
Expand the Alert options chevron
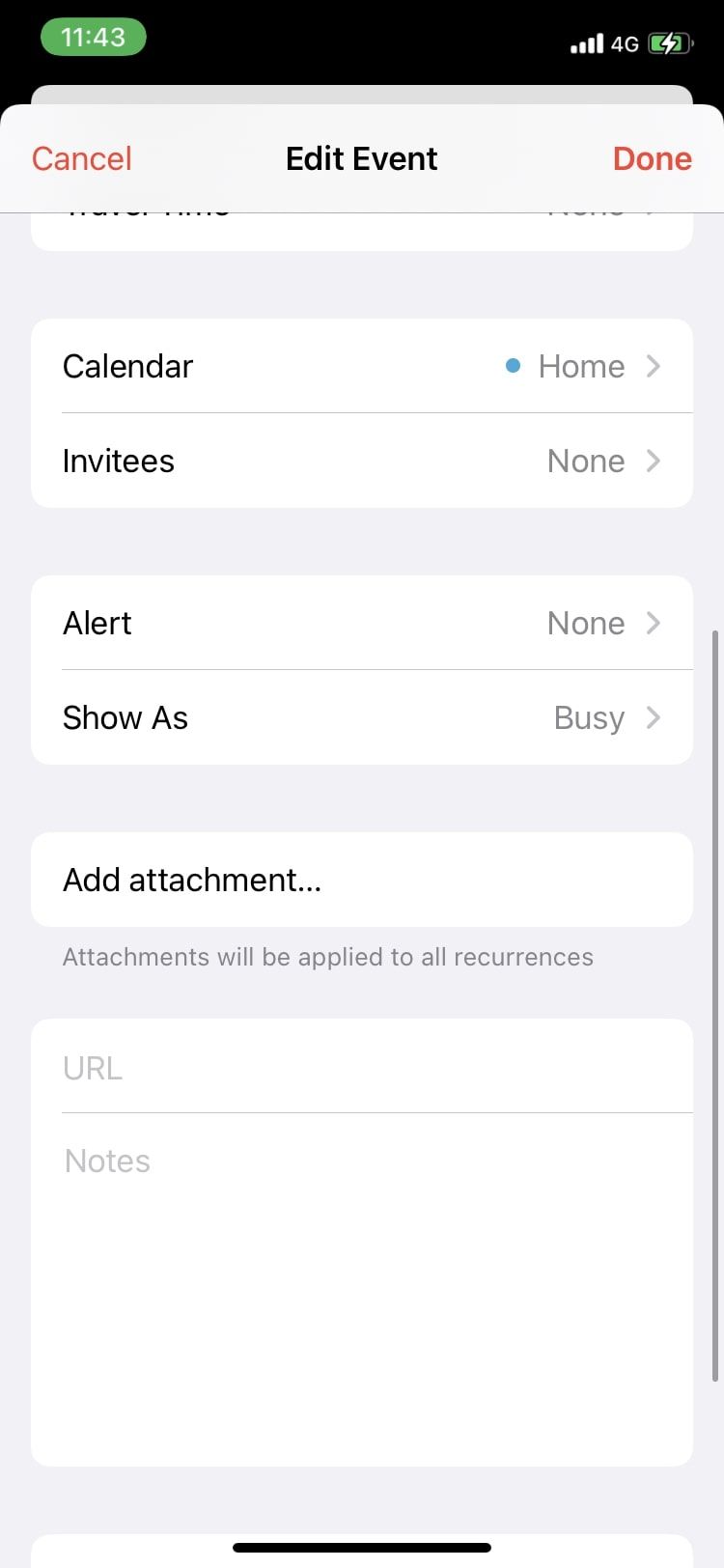(x=654, y=623)
